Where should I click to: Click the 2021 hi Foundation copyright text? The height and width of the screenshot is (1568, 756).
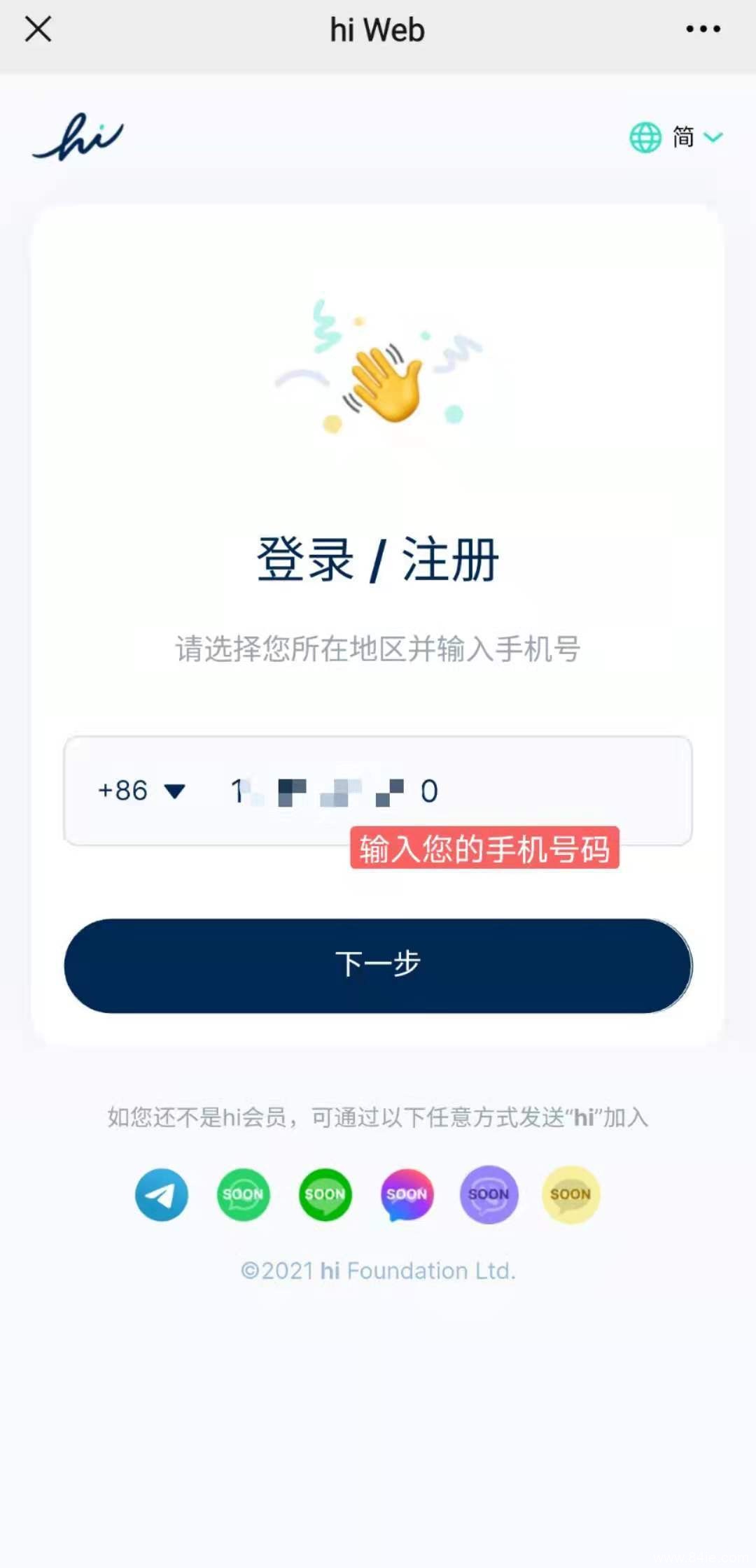[x=378, y=1270]
